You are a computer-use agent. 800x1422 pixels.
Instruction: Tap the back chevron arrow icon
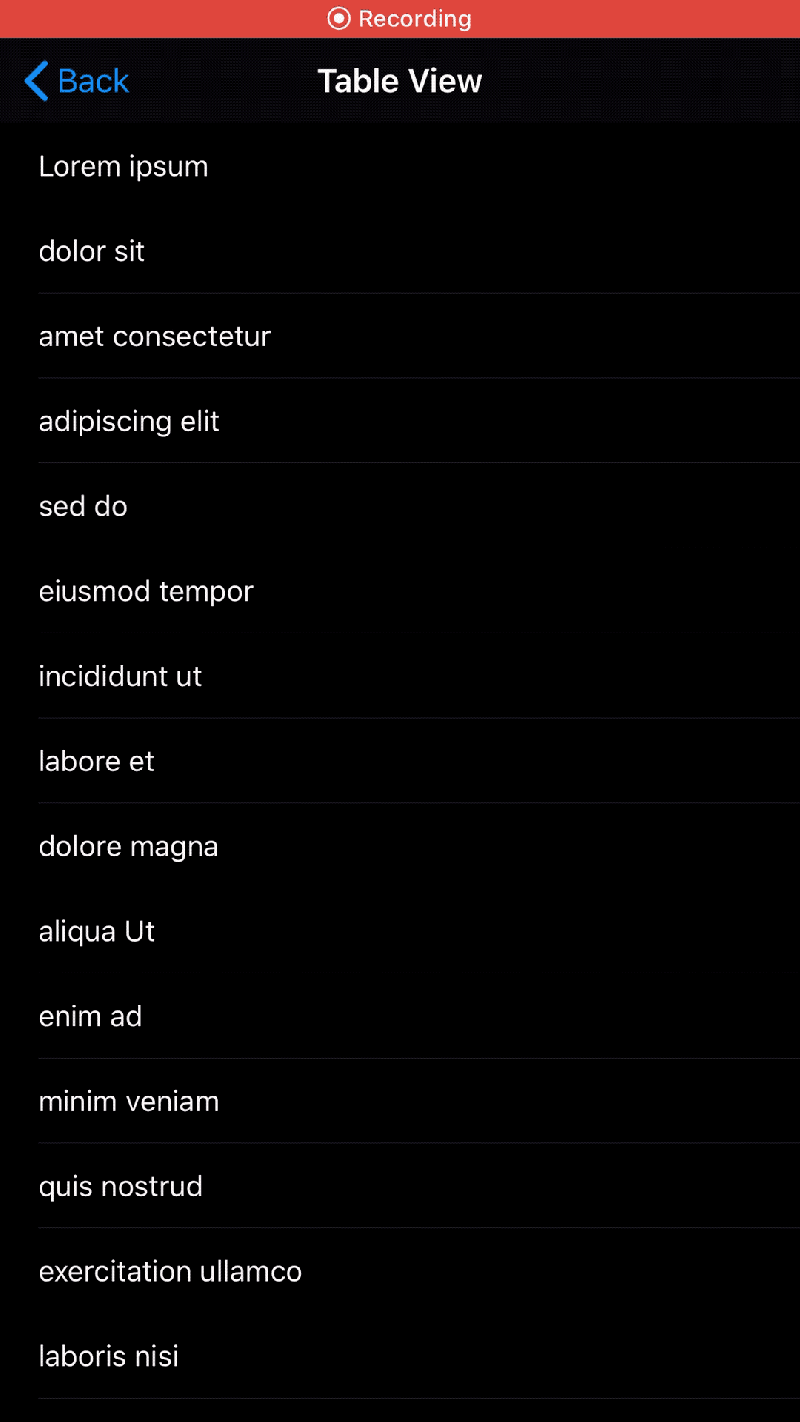click(x=33, y=81)
